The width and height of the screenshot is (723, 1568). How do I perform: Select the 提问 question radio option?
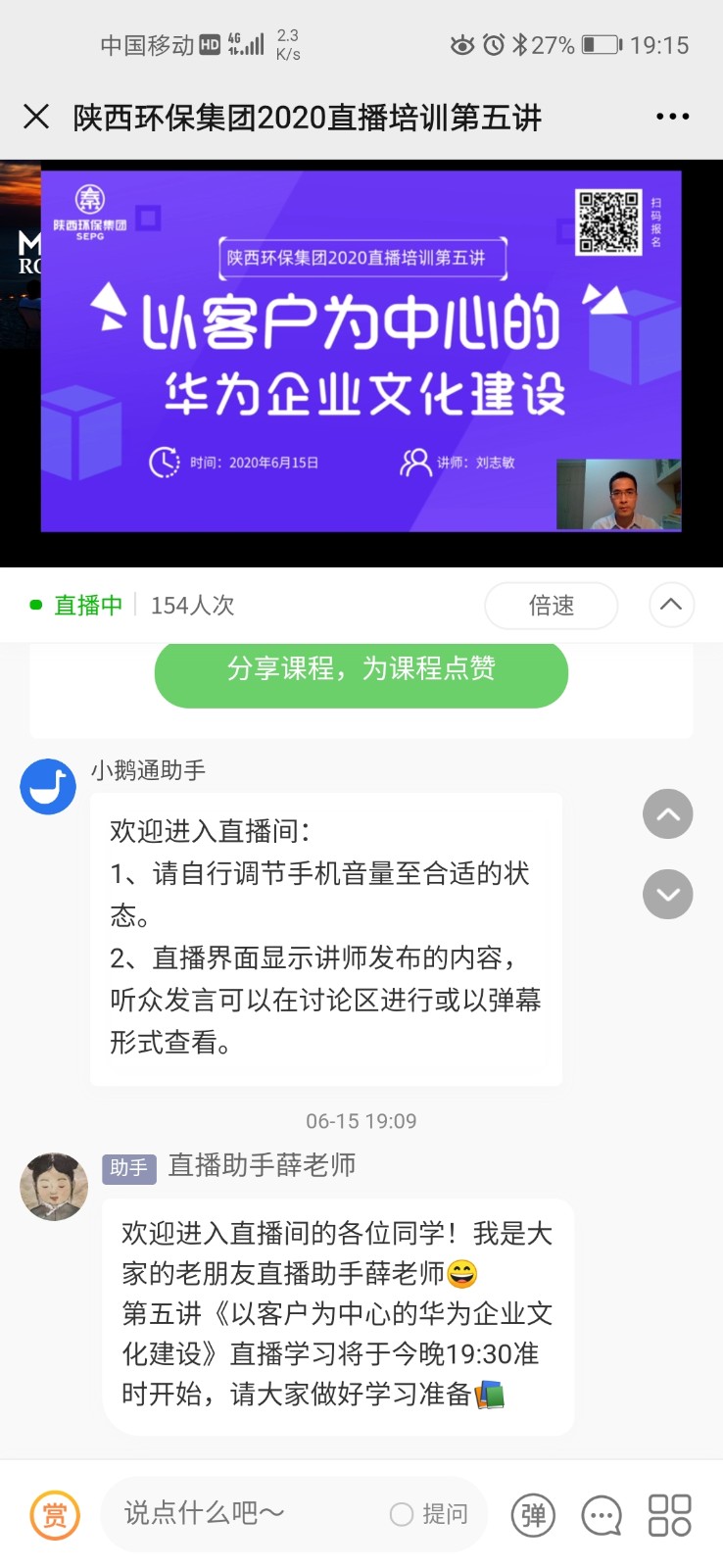coord(402,1514)
